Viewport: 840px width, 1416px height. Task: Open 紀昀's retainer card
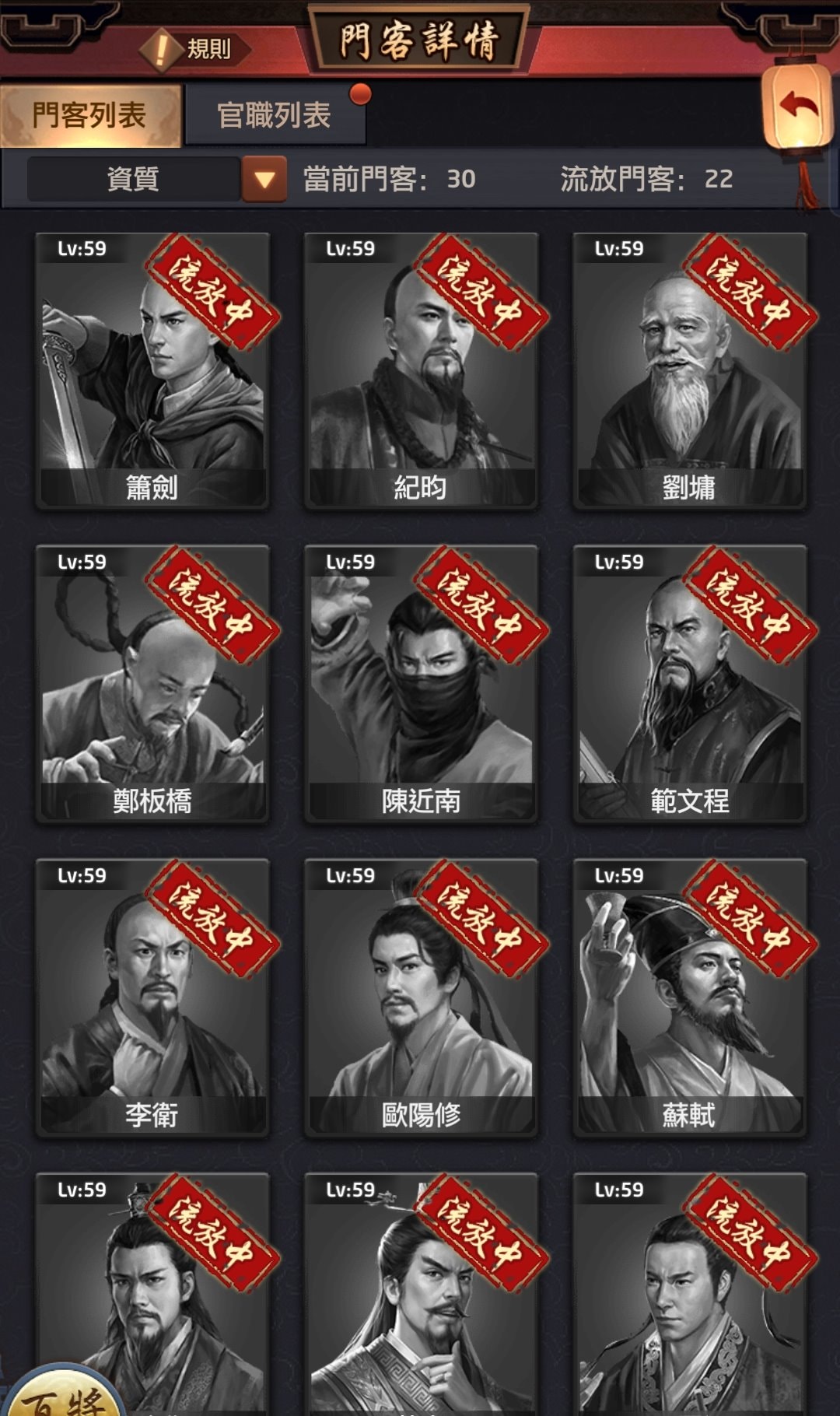tap(420, 371)
